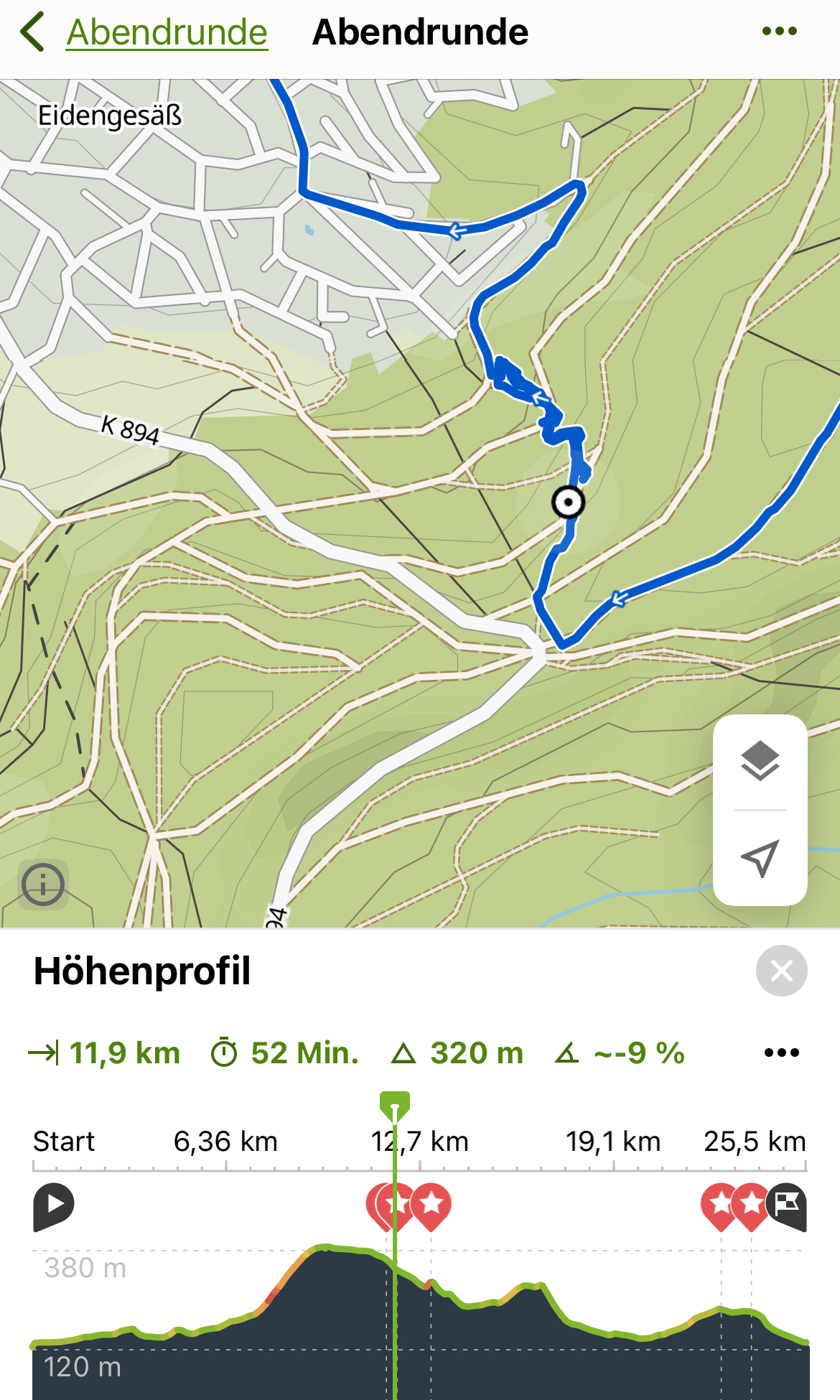The width and height of the screenshot is (840, 1400).
Task: Open the map layers selector
Action: (x=760, y=761)
